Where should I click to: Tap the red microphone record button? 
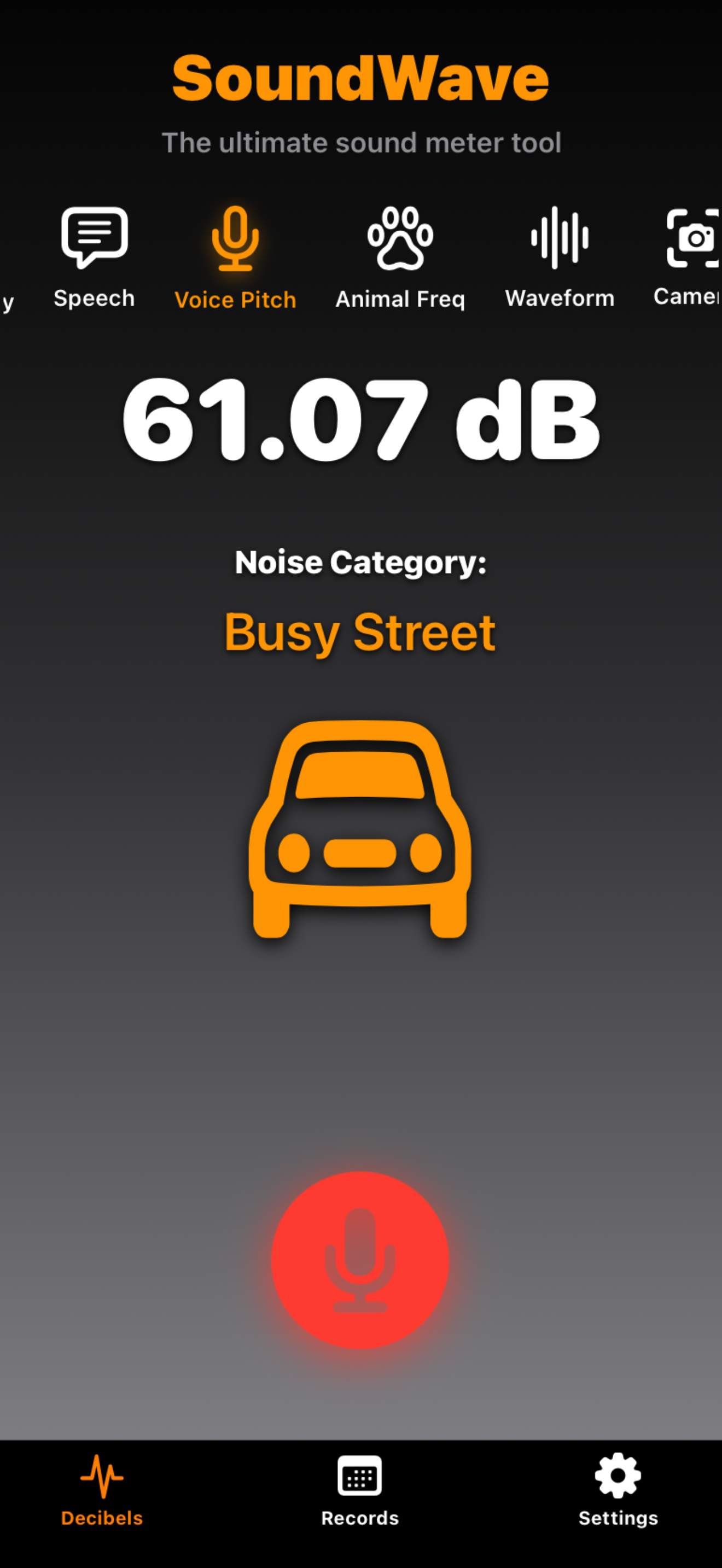point(360,1260)
